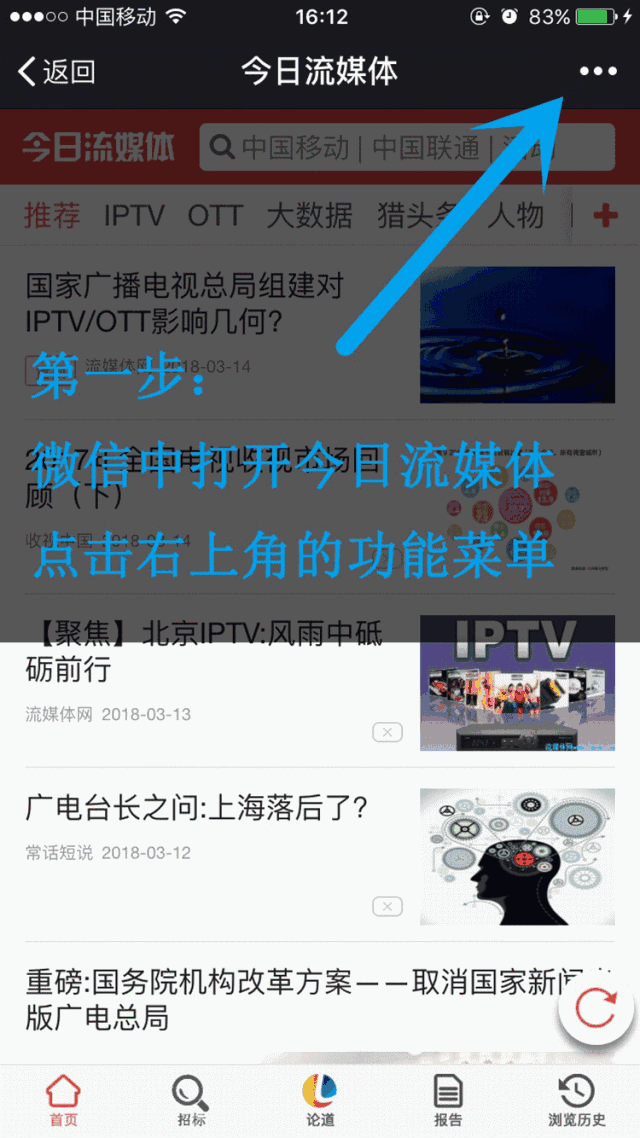Open article 重磅:国务院机构改革方案
Viewport: 640px width, 1138px height.
(300, 1000)
